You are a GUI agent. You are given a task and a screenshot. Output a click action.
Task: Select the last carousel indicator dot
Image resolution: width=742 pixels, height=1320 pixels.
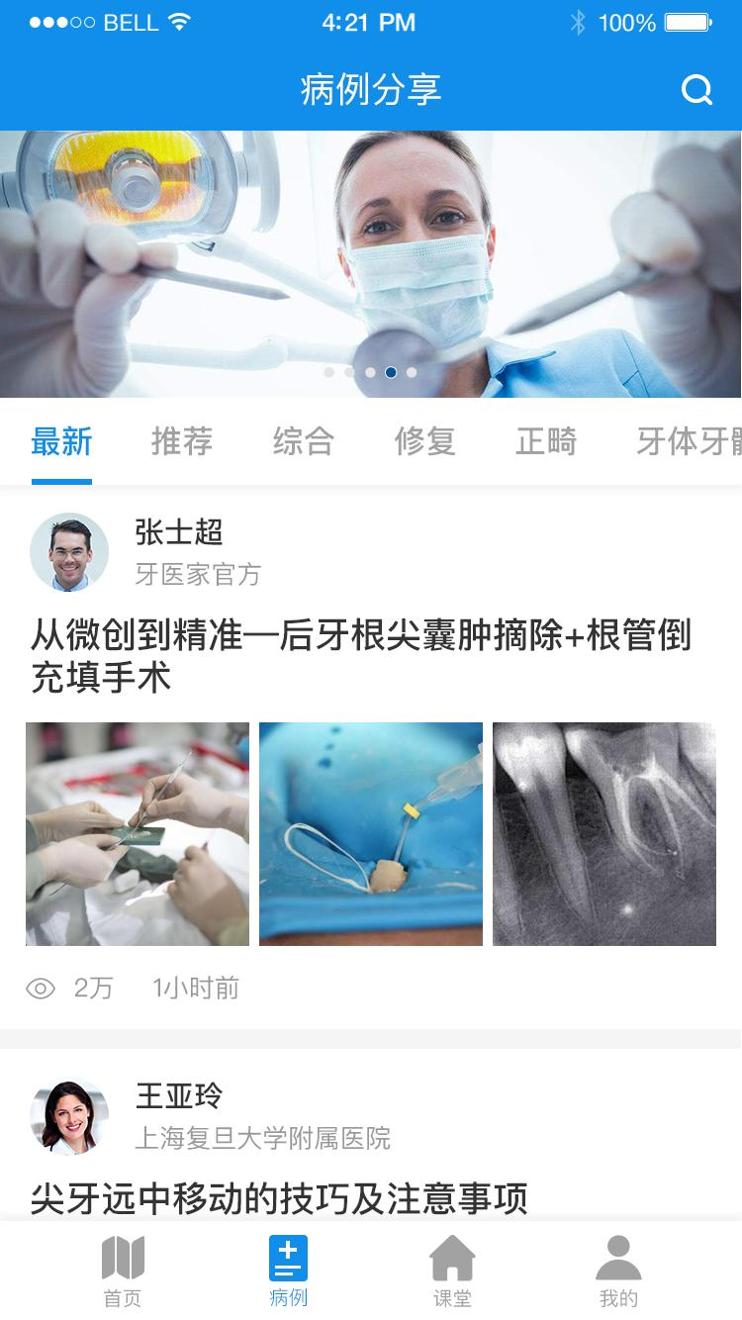412,371
